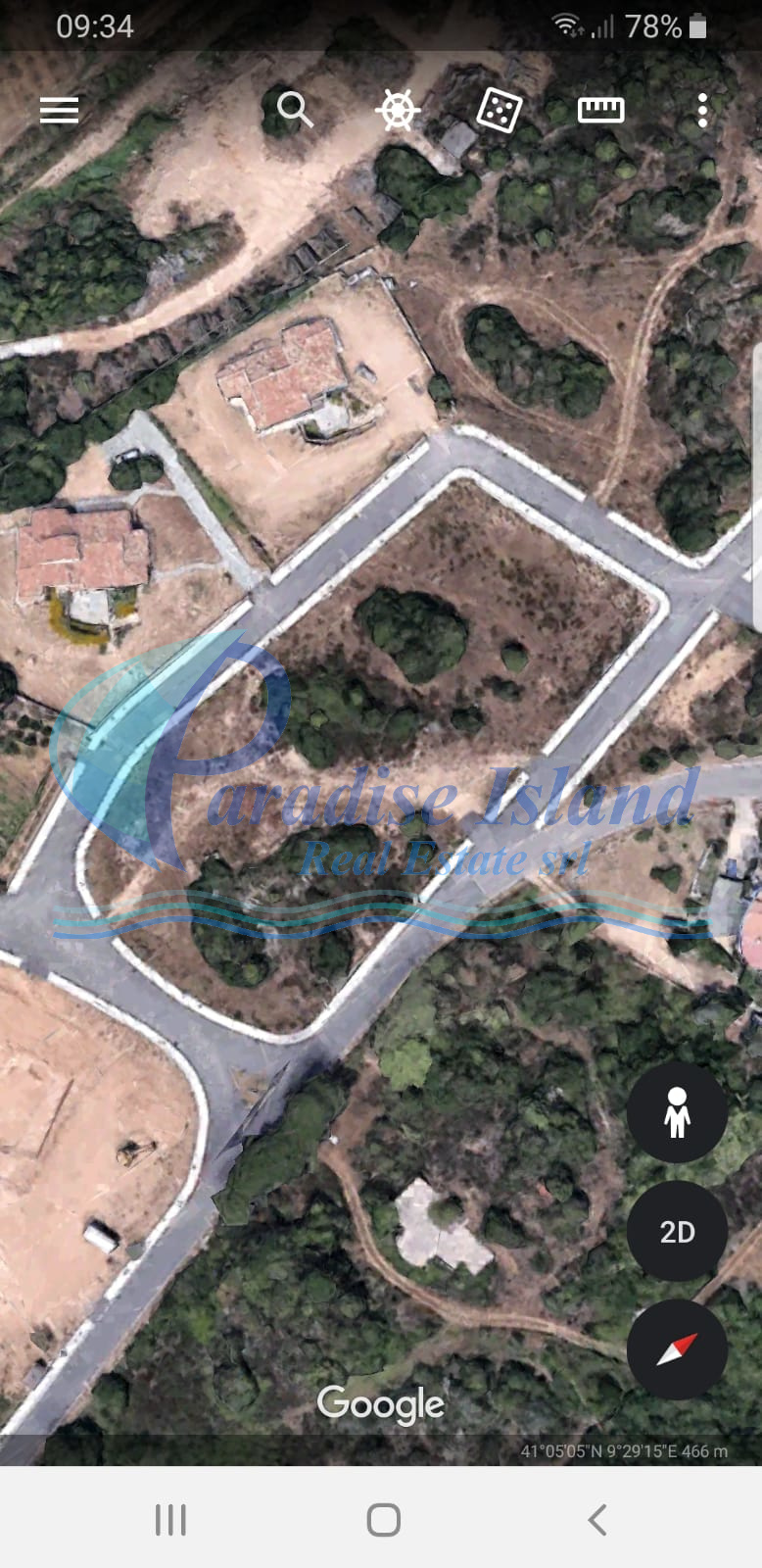Open recent apps from navigation bar
The width and height of the screenshot is (762, 1568).
pos(170,1520)
